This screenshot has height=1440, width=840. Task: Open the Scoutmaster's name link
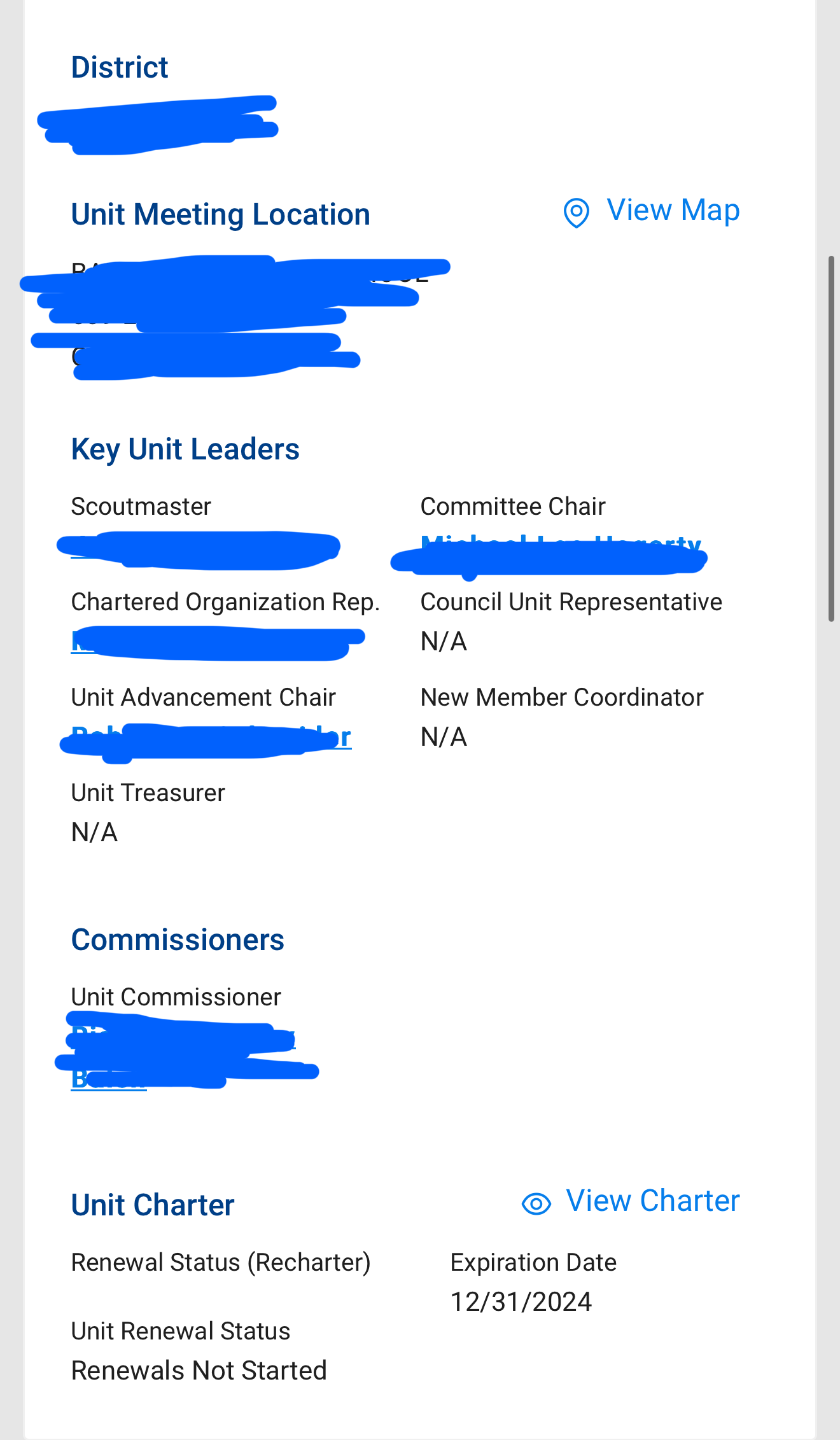(199, 549)
